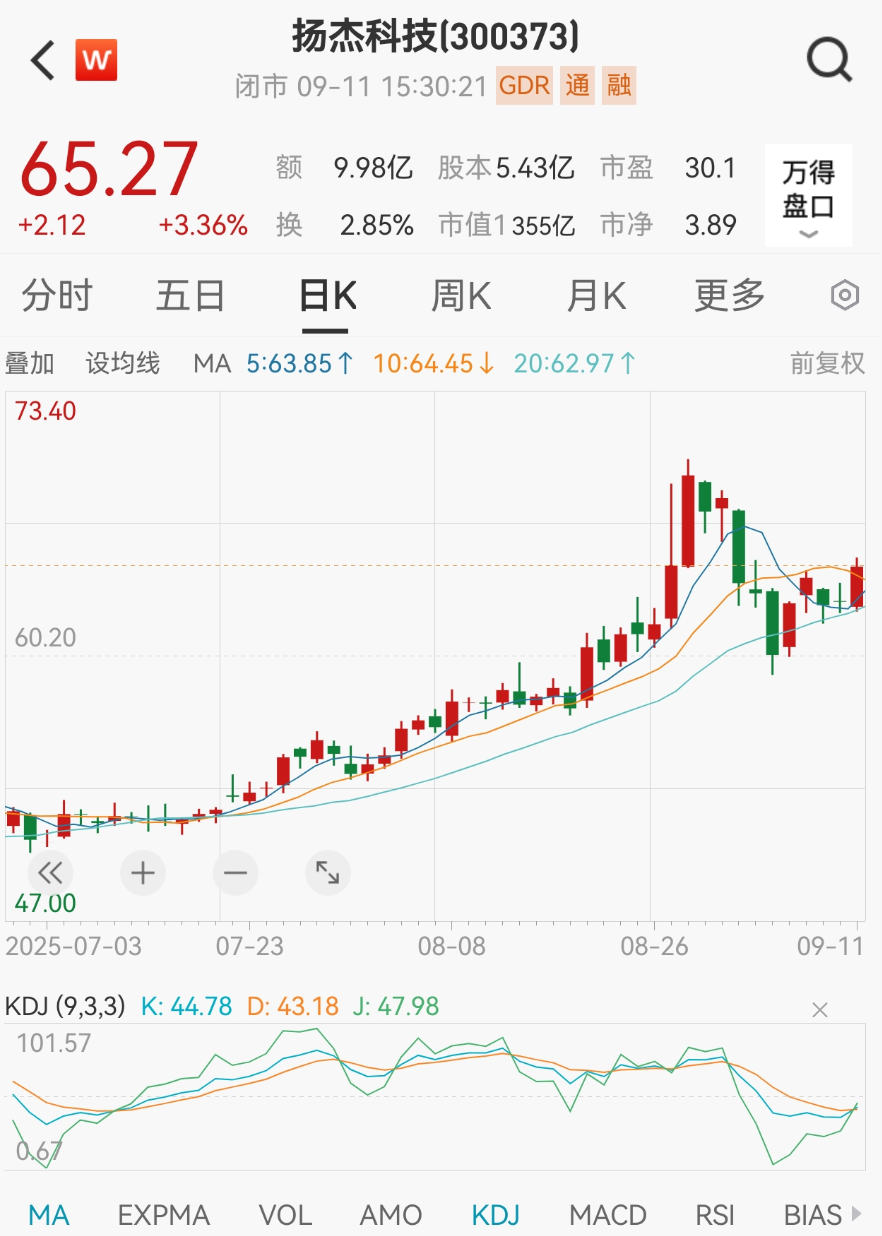882x1236 pixels.
Task: Move chart earlier with double-arrow button
Action: 51,872
